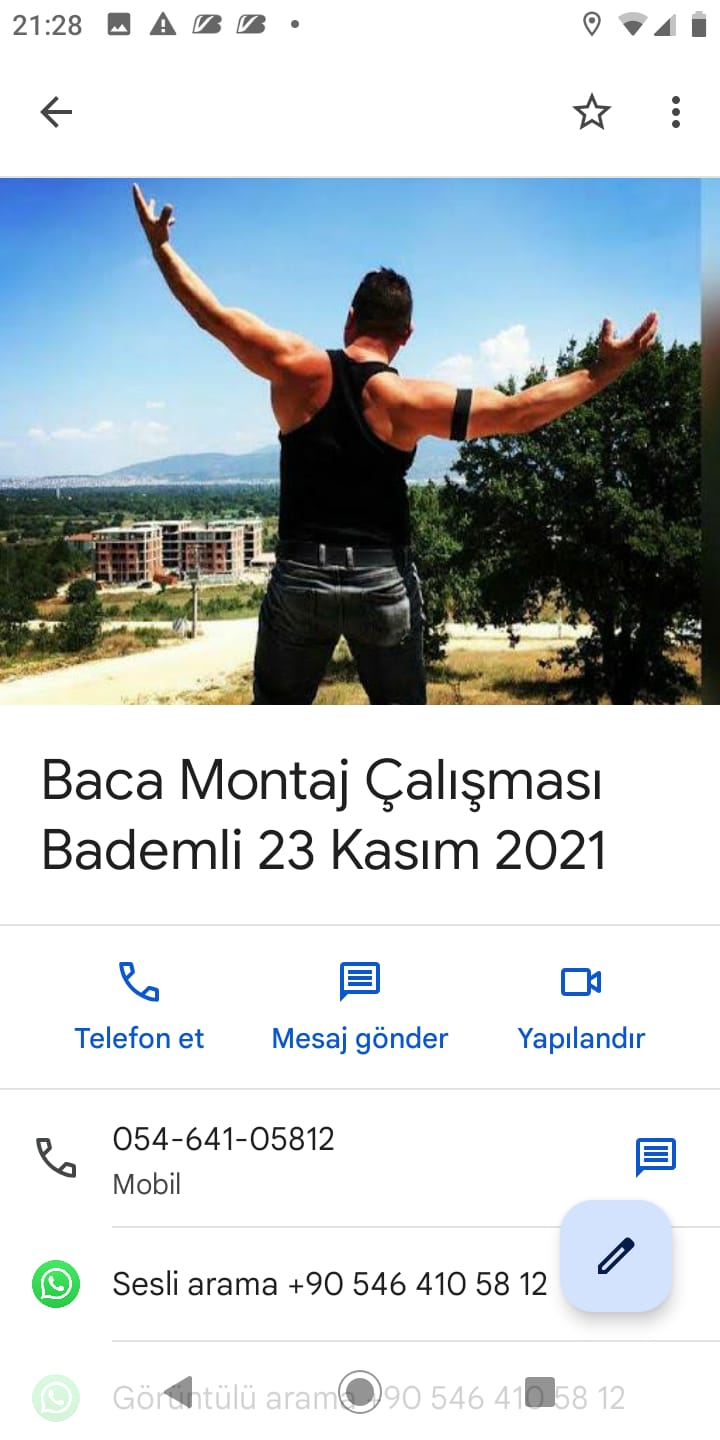Tap Mesaj gönder button
This screenshot has height=1440, width=720.
pyautogui.click(x=360, y=1005)
